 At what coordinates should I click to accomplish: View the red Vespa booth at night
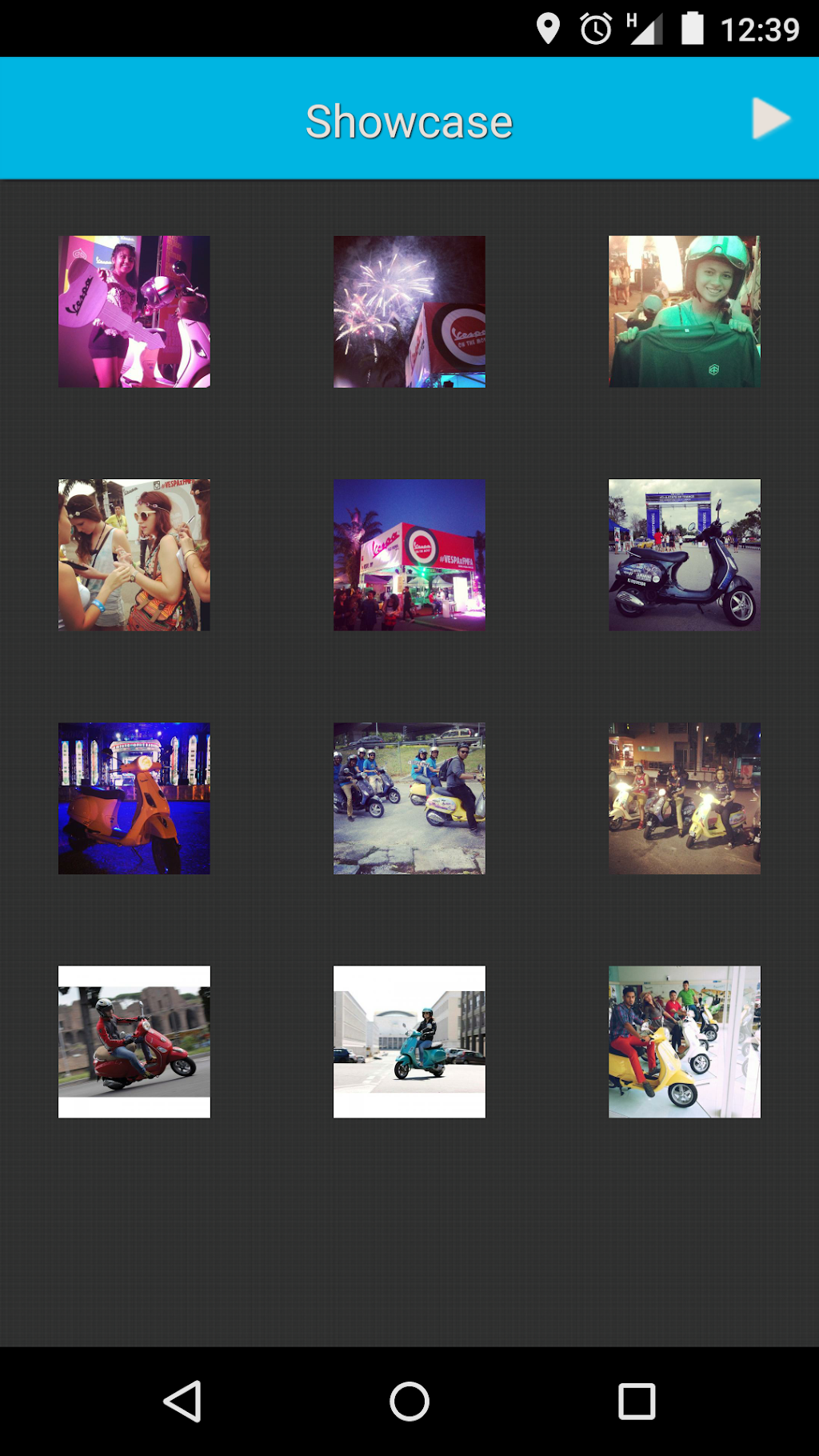point(409,555)
